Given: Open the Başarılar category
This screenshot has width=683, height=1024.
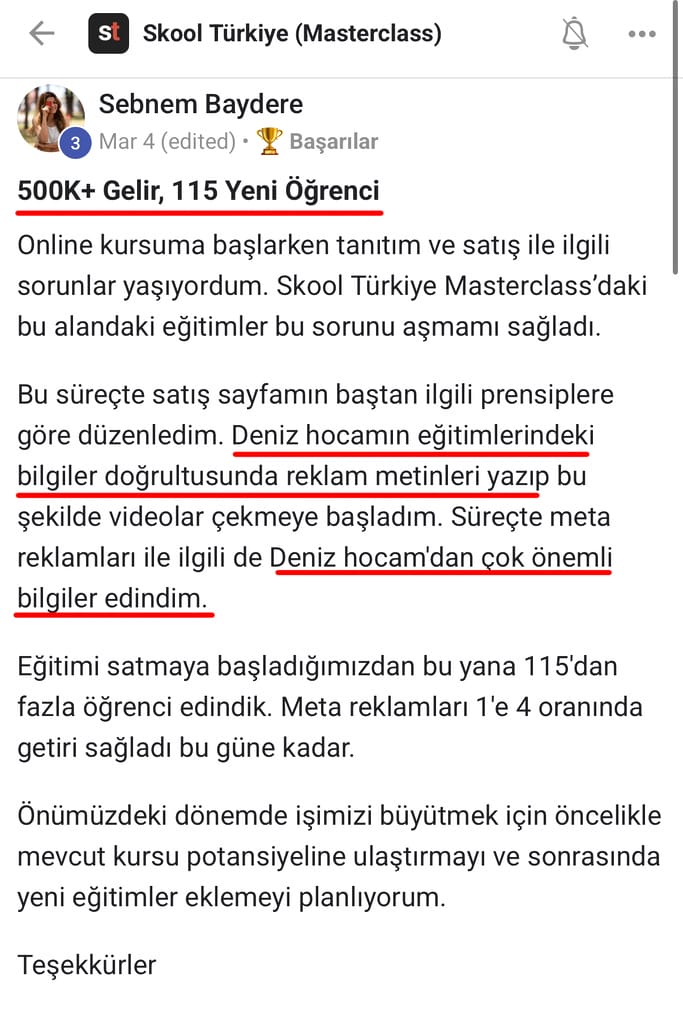Looking at the screenshot, I should [333, 142].
